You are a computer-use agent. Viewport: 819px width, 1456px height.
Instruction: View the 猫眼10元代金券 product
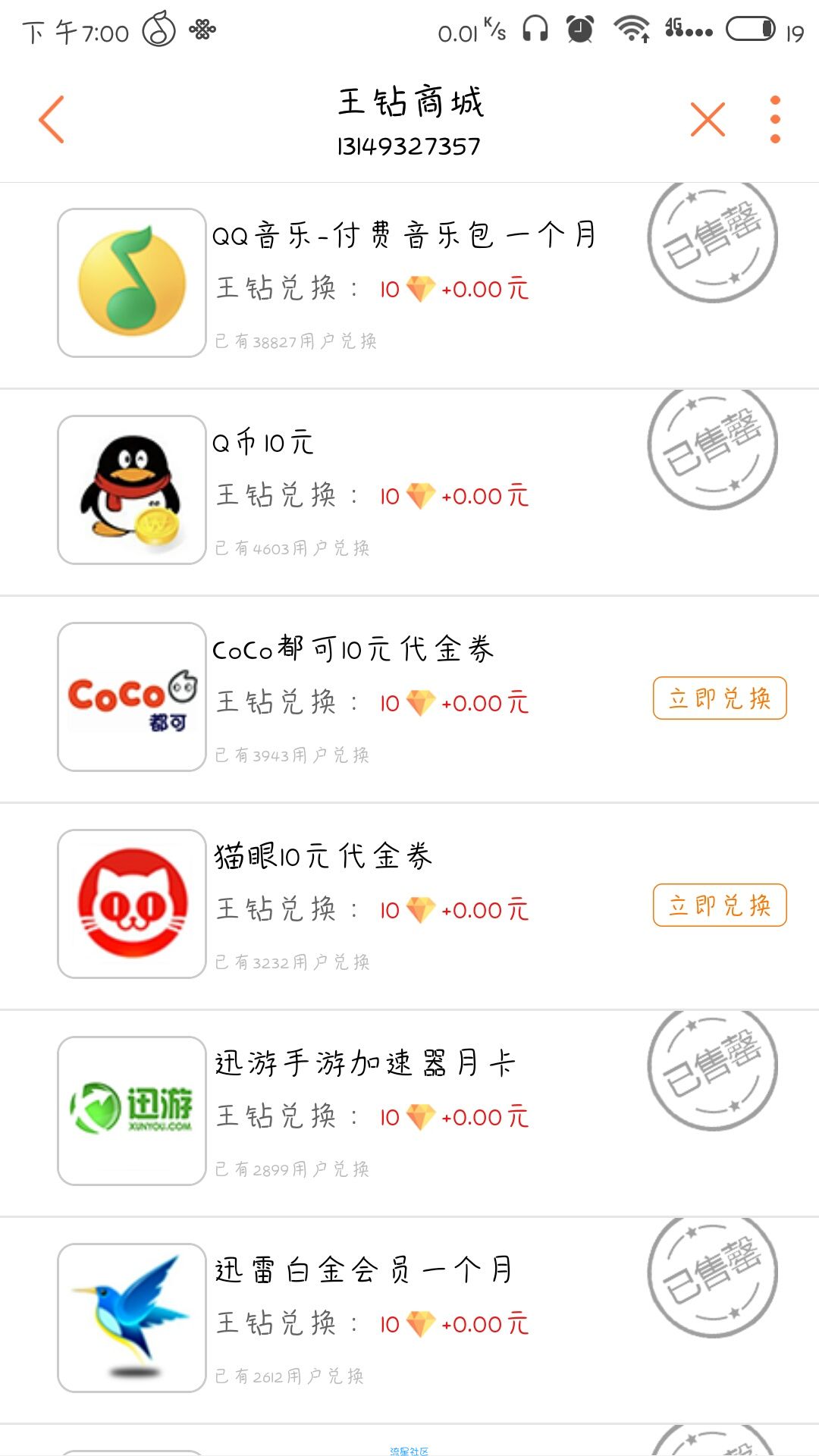click(409, 906)
